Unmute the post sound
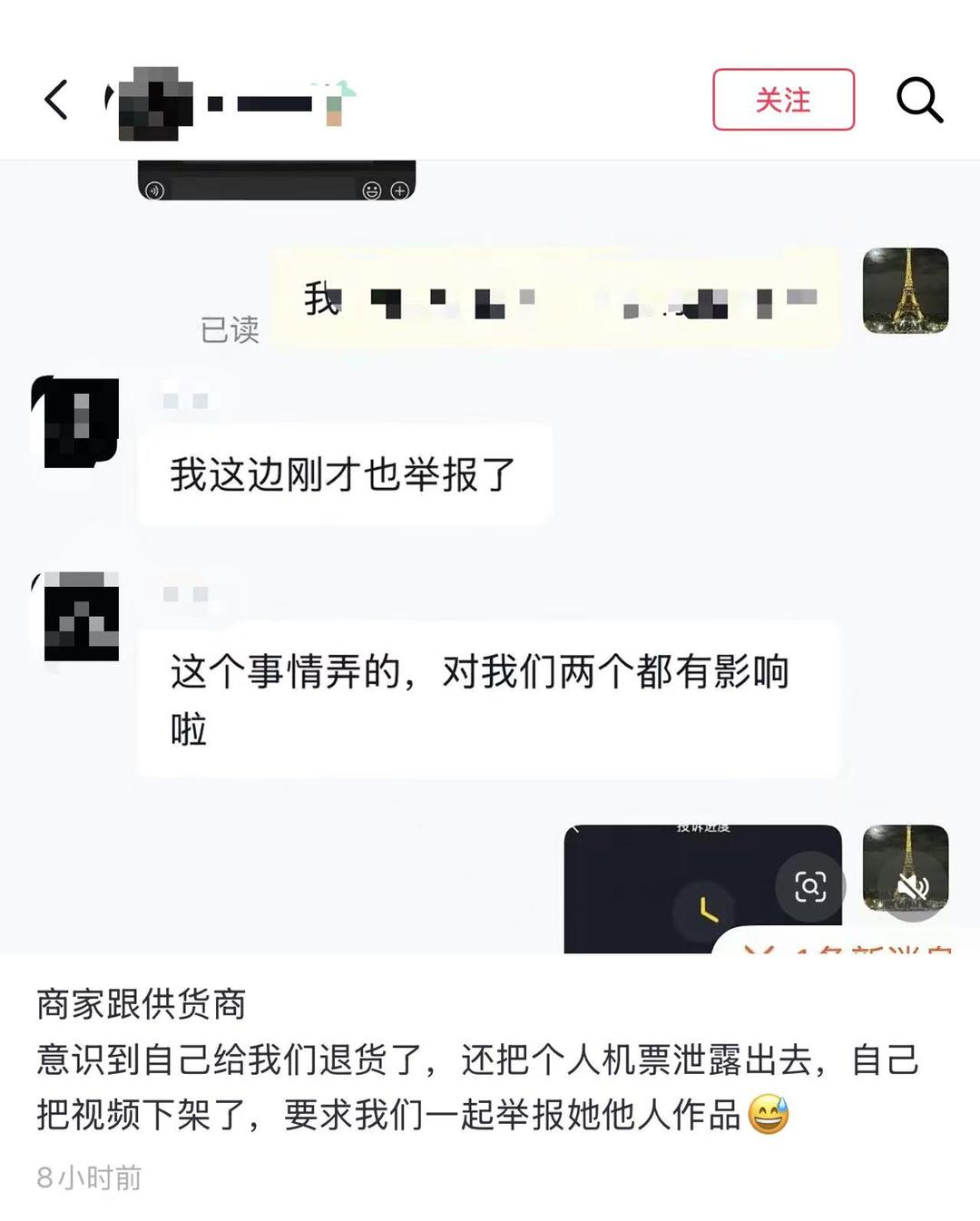The height and width of the screenshot is (1221, 980). pos(913,886)
